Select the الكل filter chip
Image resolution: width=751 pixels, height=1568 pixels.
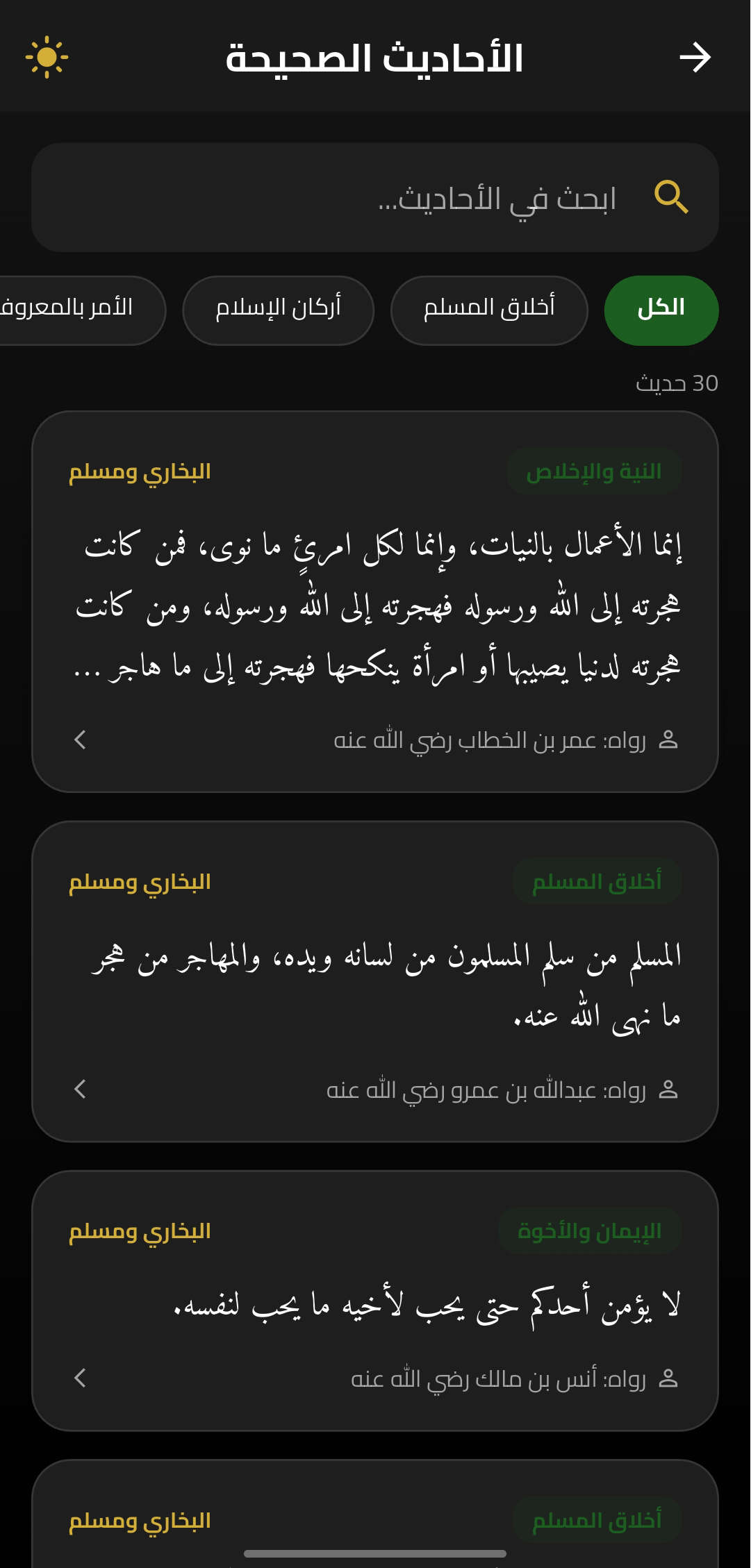[661, 310]
